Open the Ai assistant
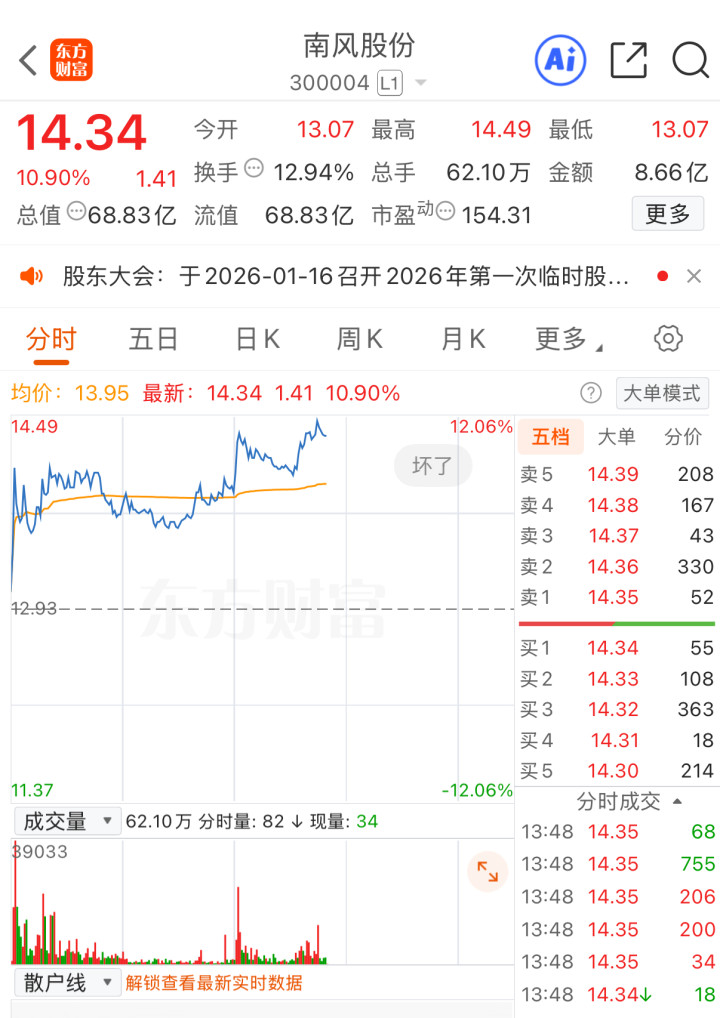 click(x=560, y=60)
